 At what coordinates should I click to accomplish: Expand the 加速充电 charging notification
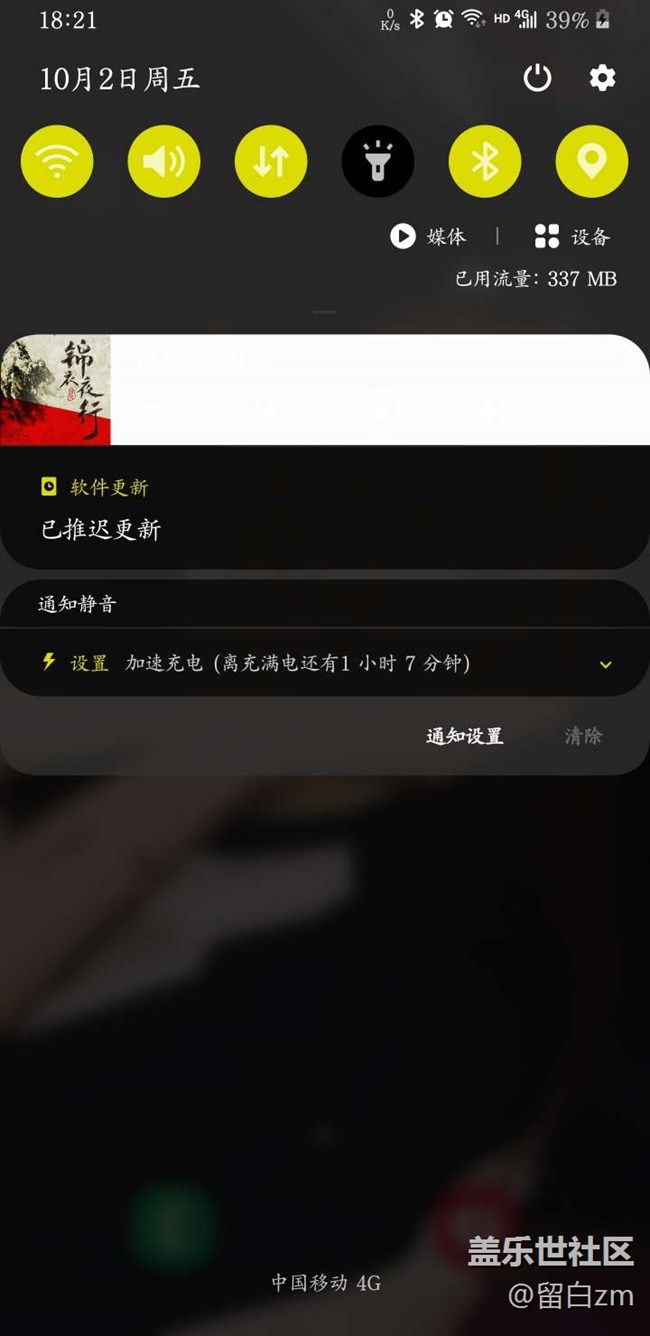tap(605, 664)
